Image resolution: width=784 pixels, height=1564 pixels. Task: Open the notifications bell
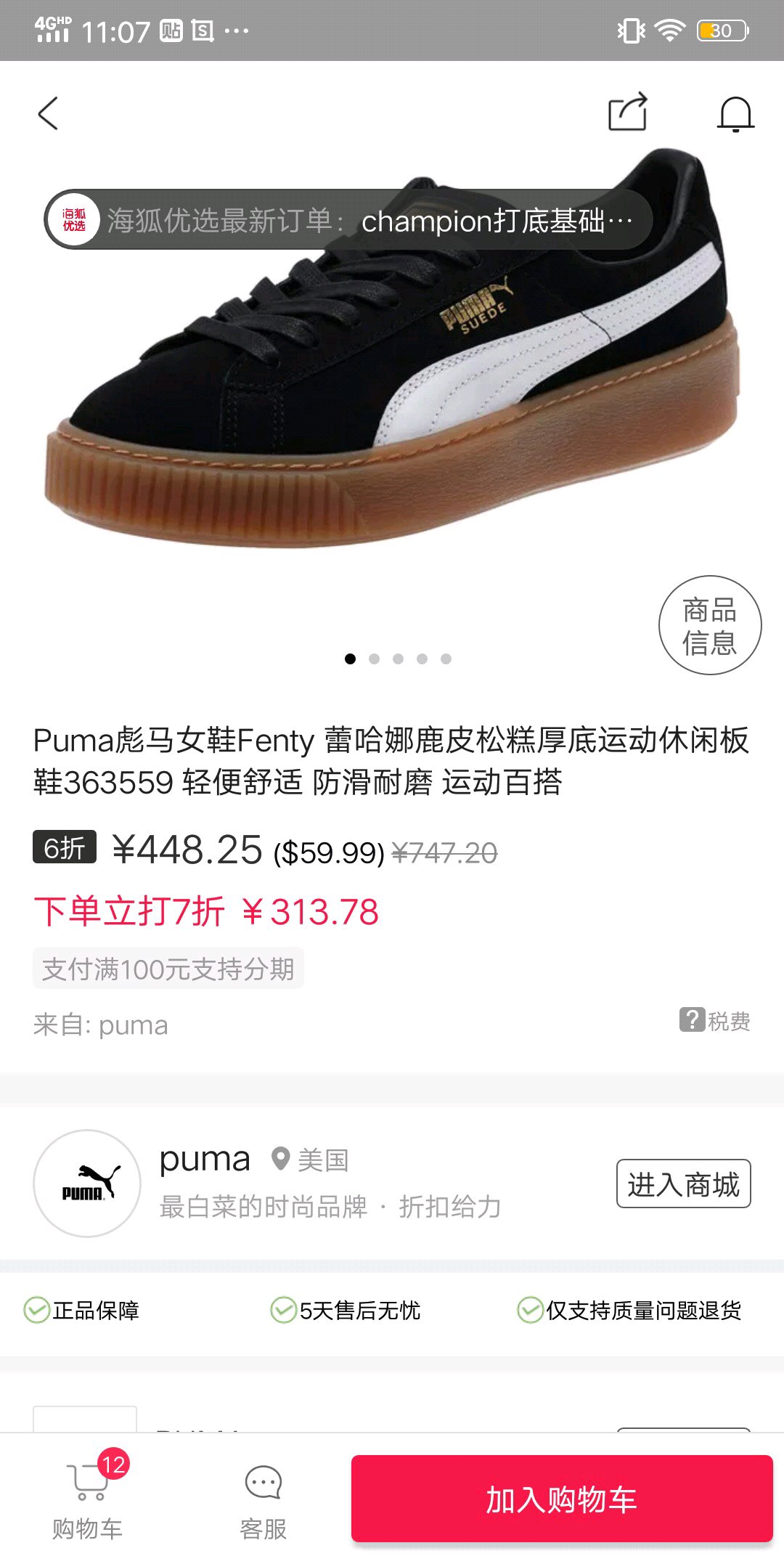pyautogui.click(x=735, y=114)
